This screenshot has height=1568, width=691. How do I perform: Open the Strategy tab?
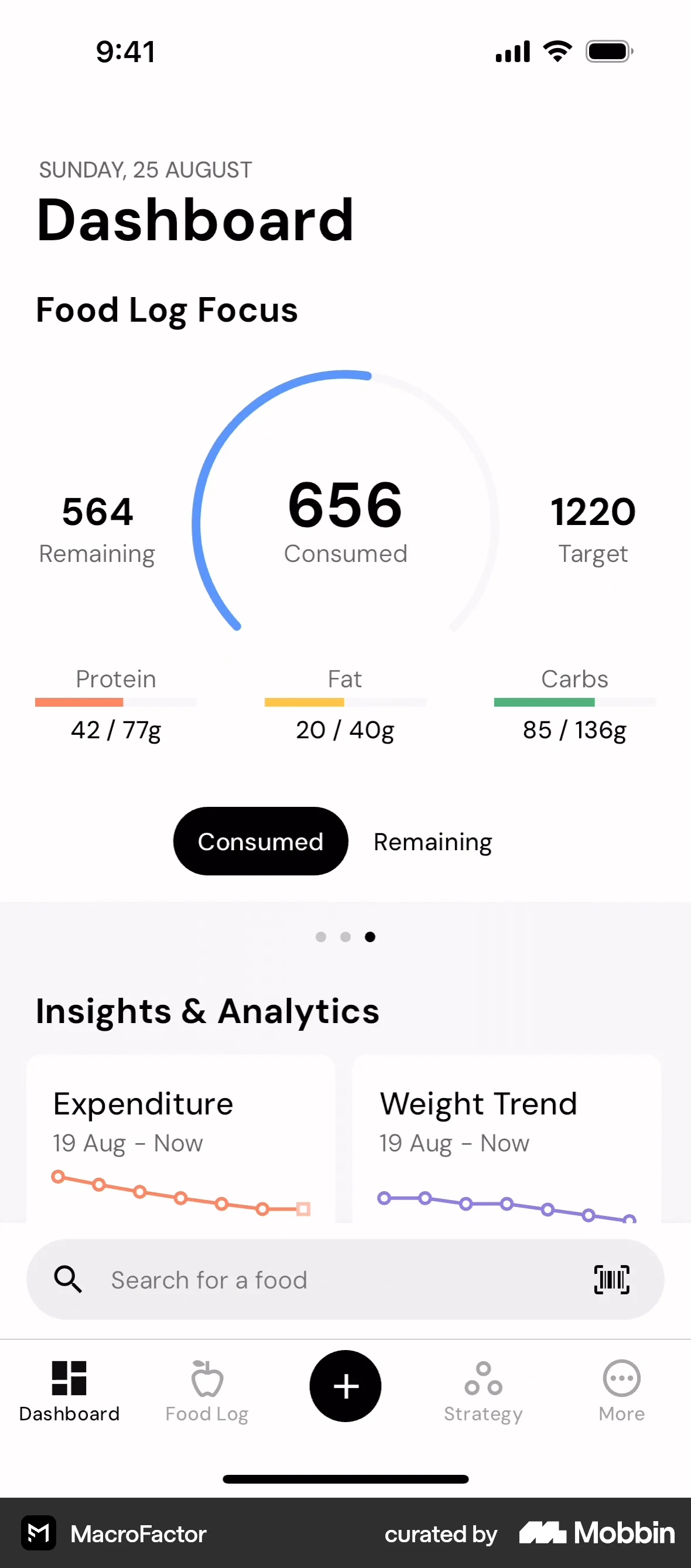point(483,1391)
